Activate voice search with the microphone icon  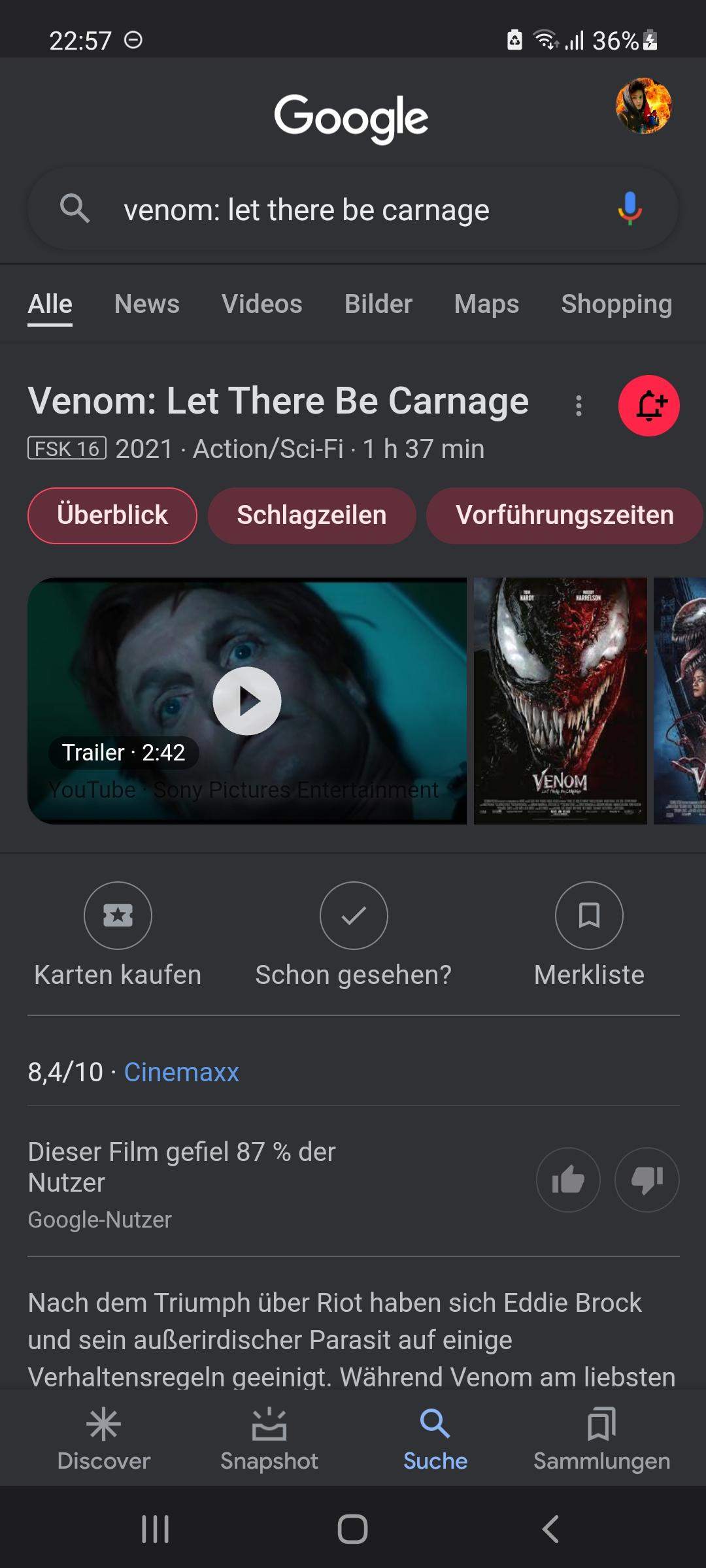[629, 209]
